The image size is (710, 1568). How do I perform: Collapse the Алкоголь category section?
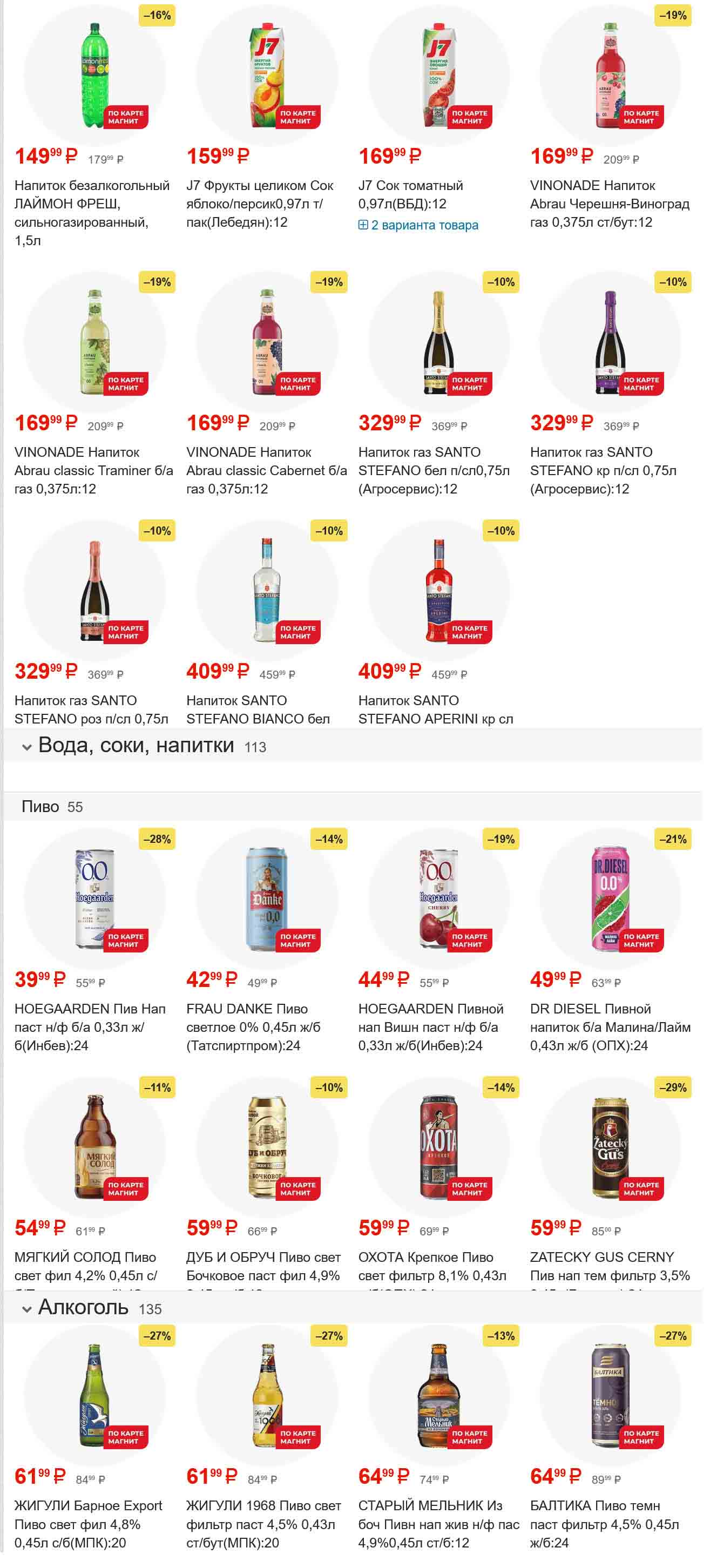(x=27, y=1309)
